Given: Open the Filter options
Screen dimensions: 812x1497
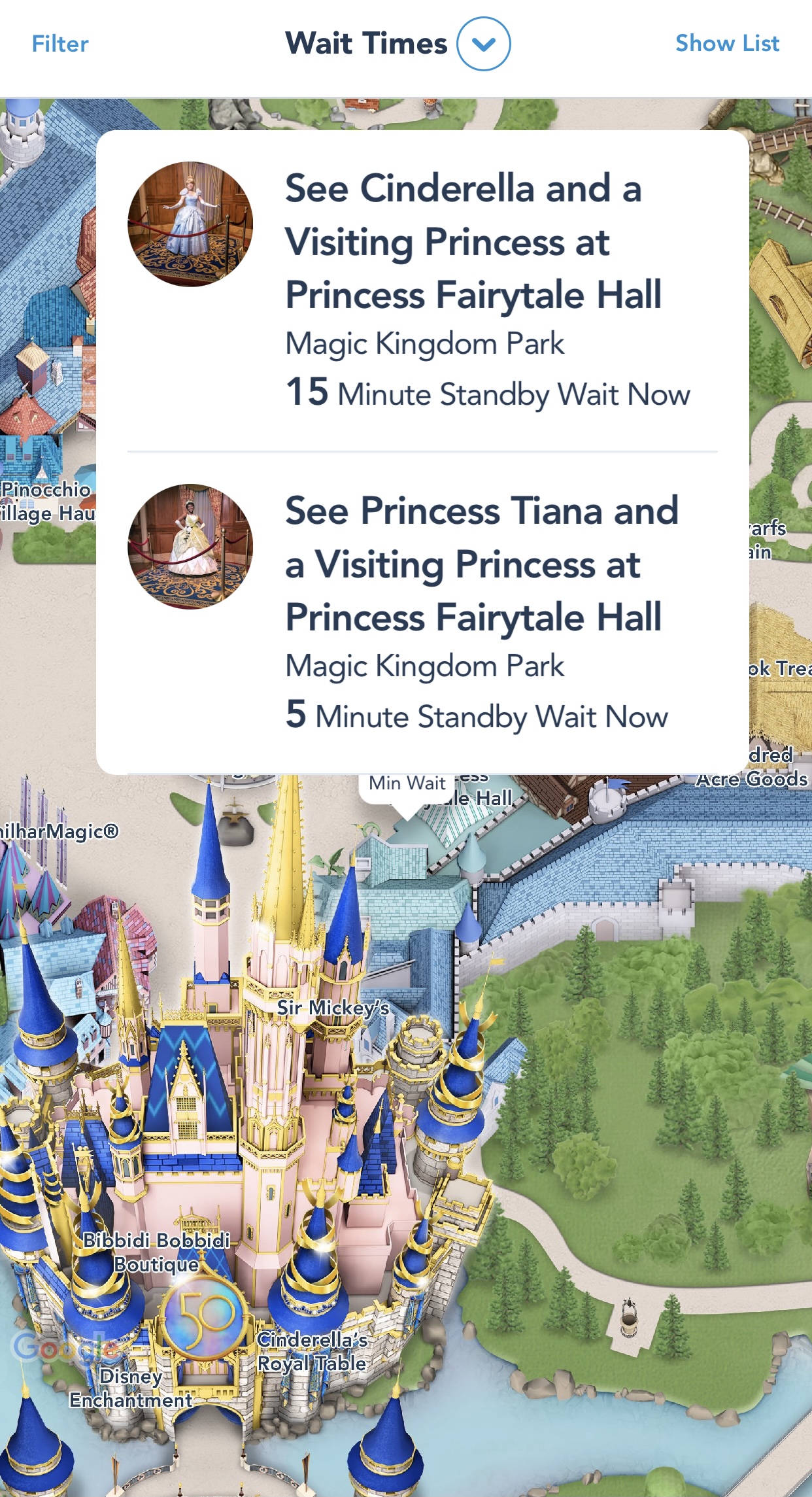Looking at the screenshot, I should pos(60,44).
